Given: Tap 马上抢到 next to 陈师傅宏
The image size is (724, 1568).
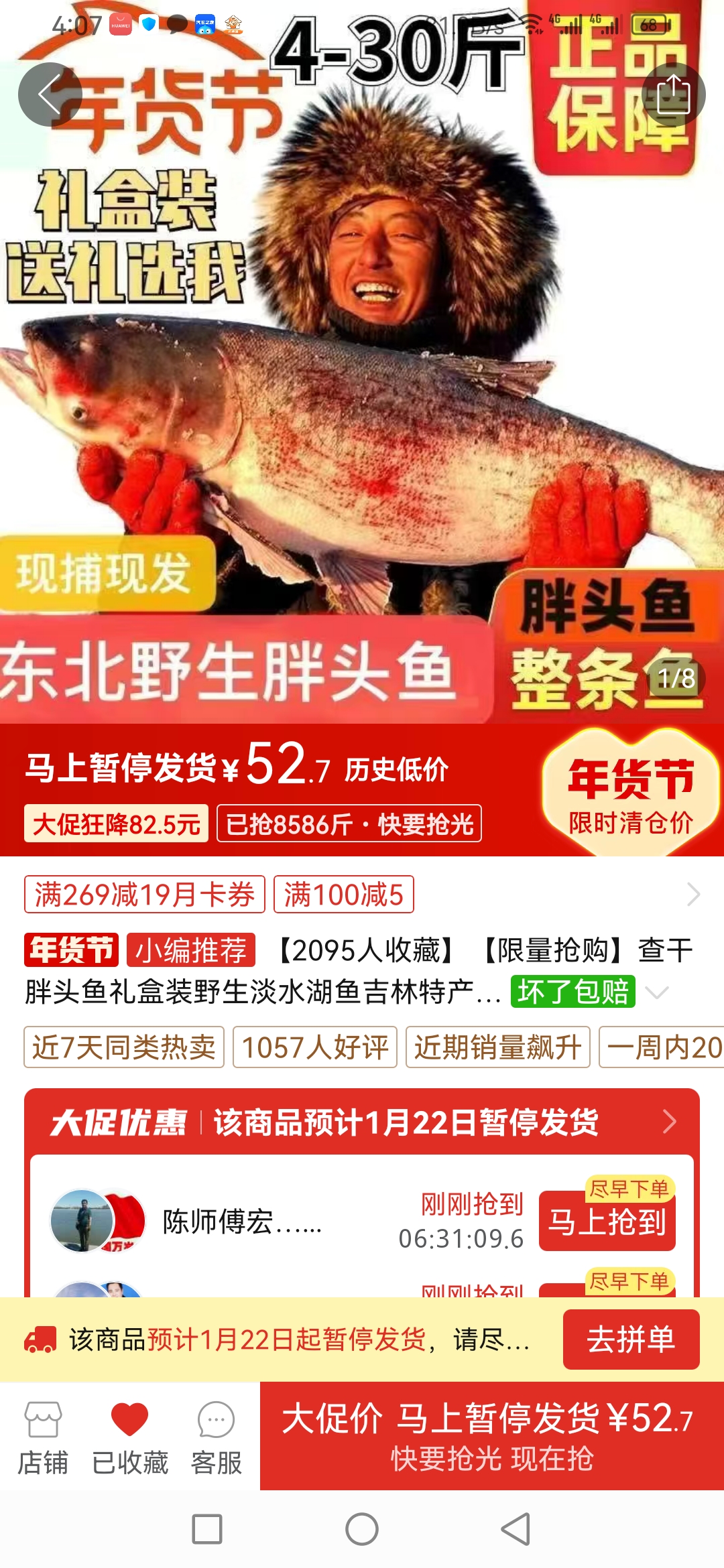Looking at the screenshot, I should click(x=607, y=1222).
